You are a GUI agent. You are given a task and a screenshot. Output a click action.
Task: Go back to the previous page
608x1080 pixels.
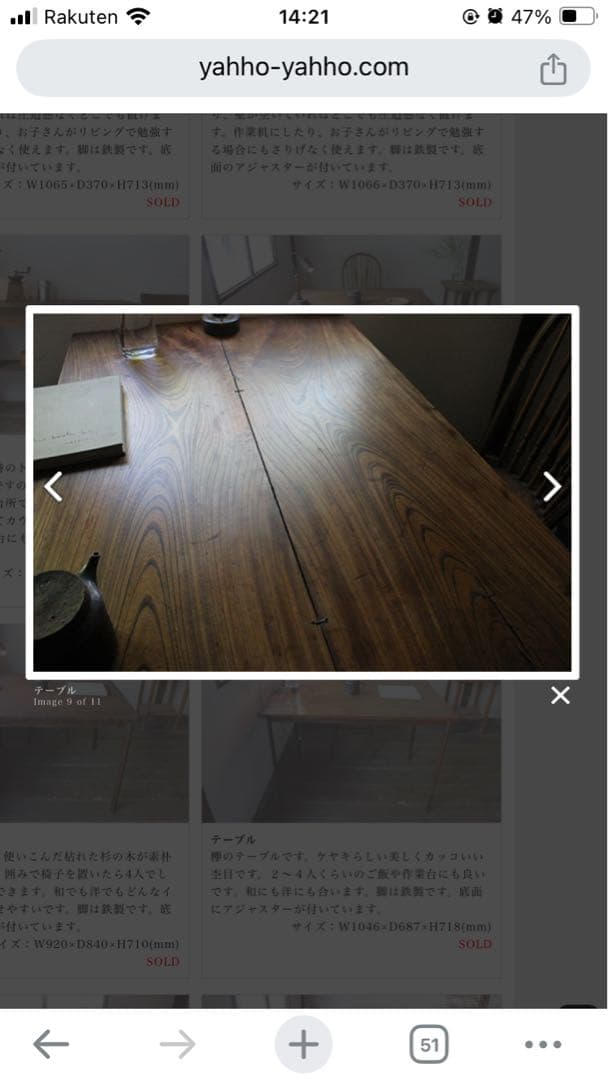coord(51,1045)
